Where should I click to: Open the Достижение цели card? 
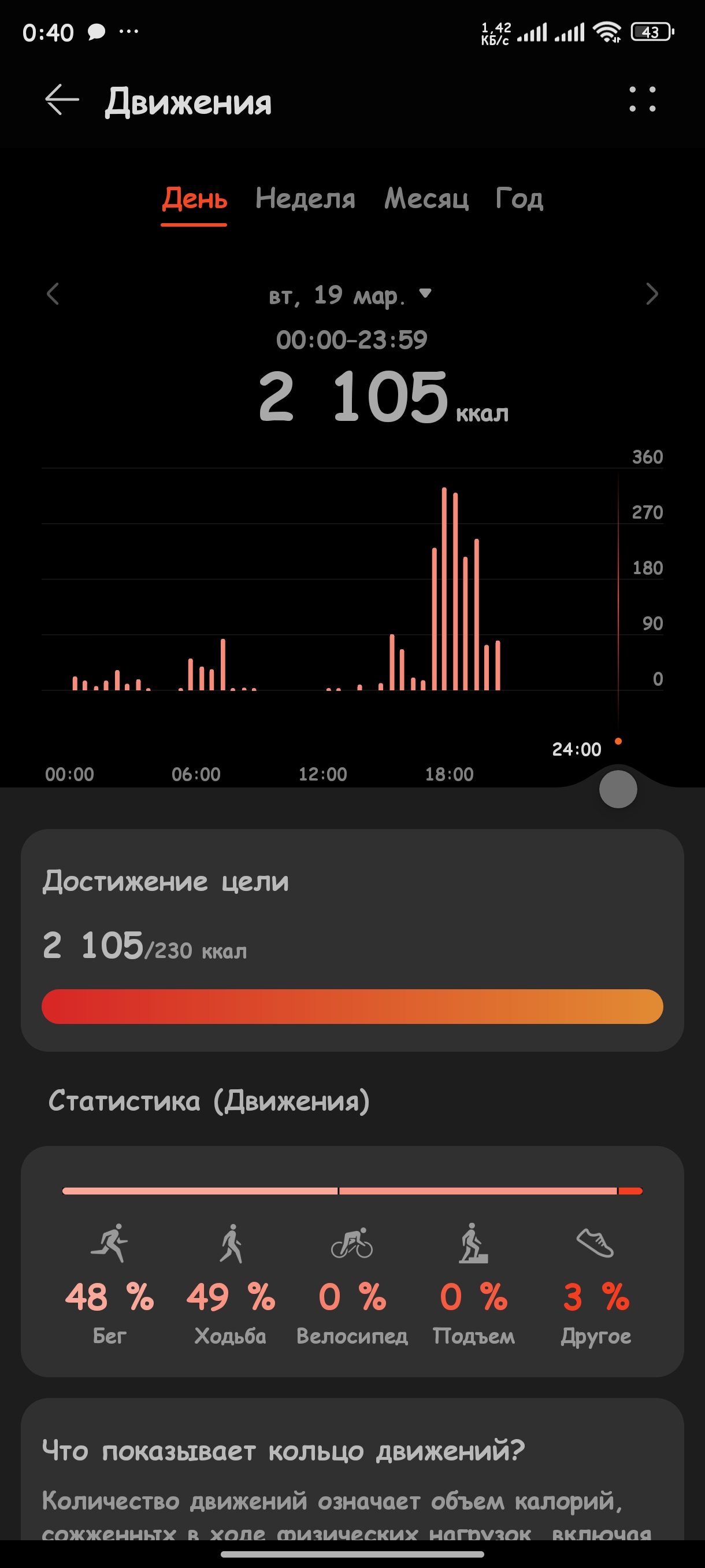(352, 940)
